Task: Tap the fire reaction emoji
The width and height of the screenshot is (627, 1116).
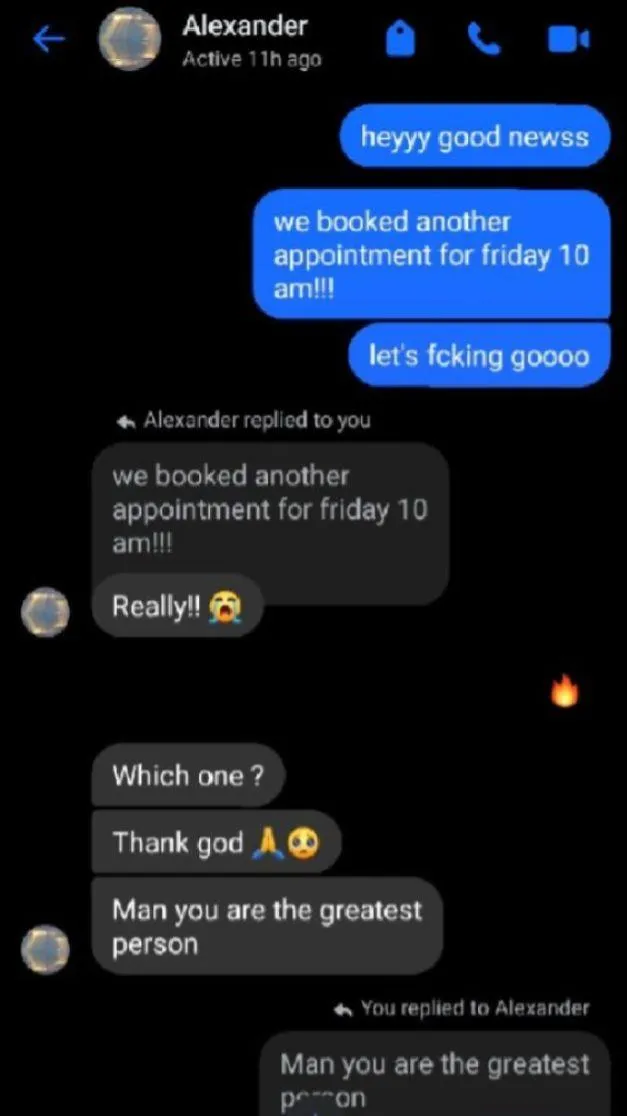Action: click(565, 691)
